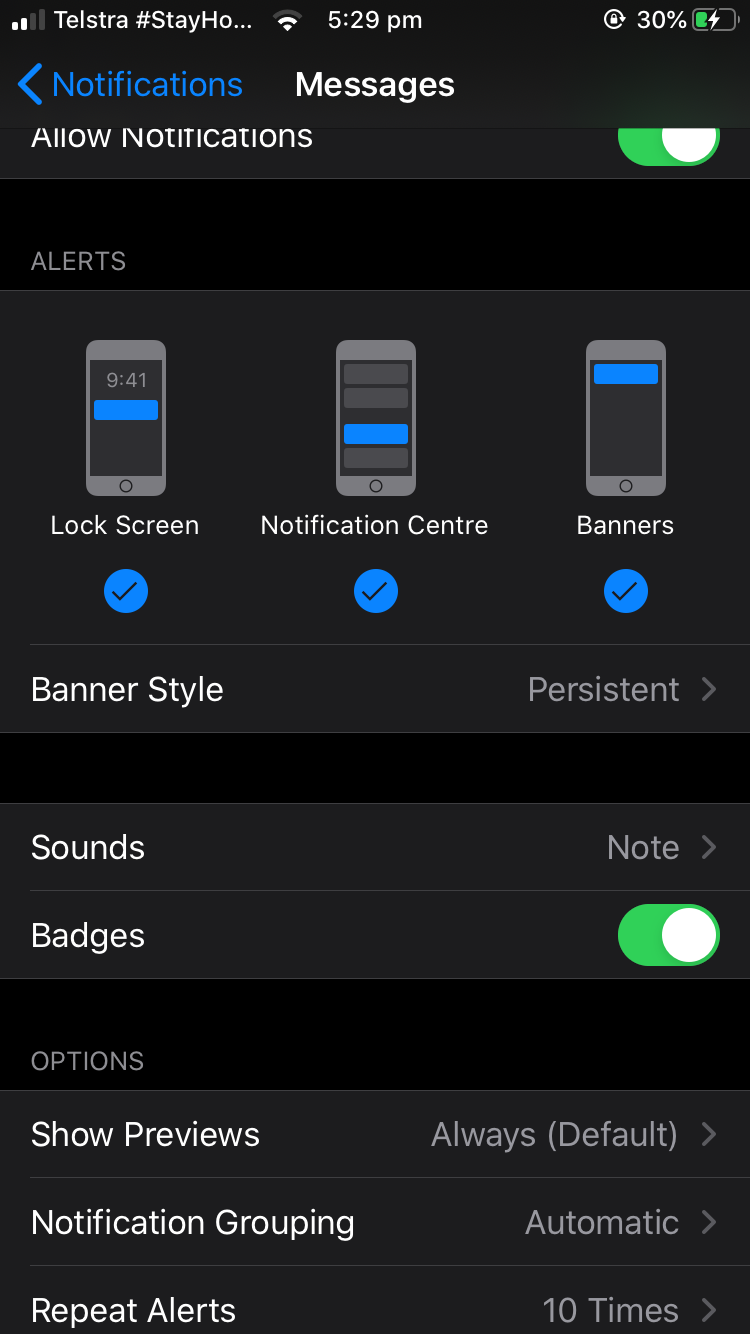The width and height of the screenshot is (750, 1334).
Task: Disable the Badges toggle
Action: coord(668,935)
